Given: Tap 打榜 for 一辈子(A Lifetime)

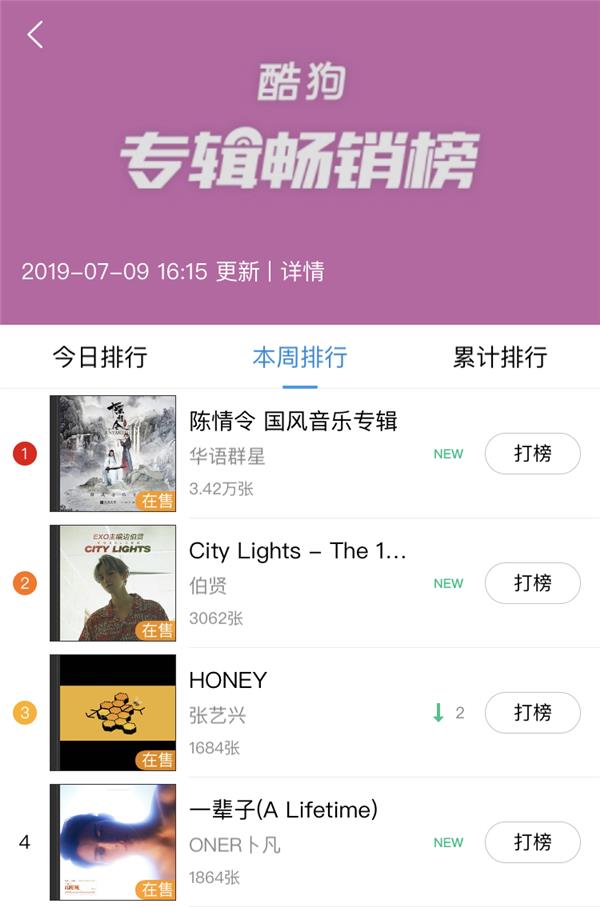Looking at the screenshot, I should click(x=532, y=842).
